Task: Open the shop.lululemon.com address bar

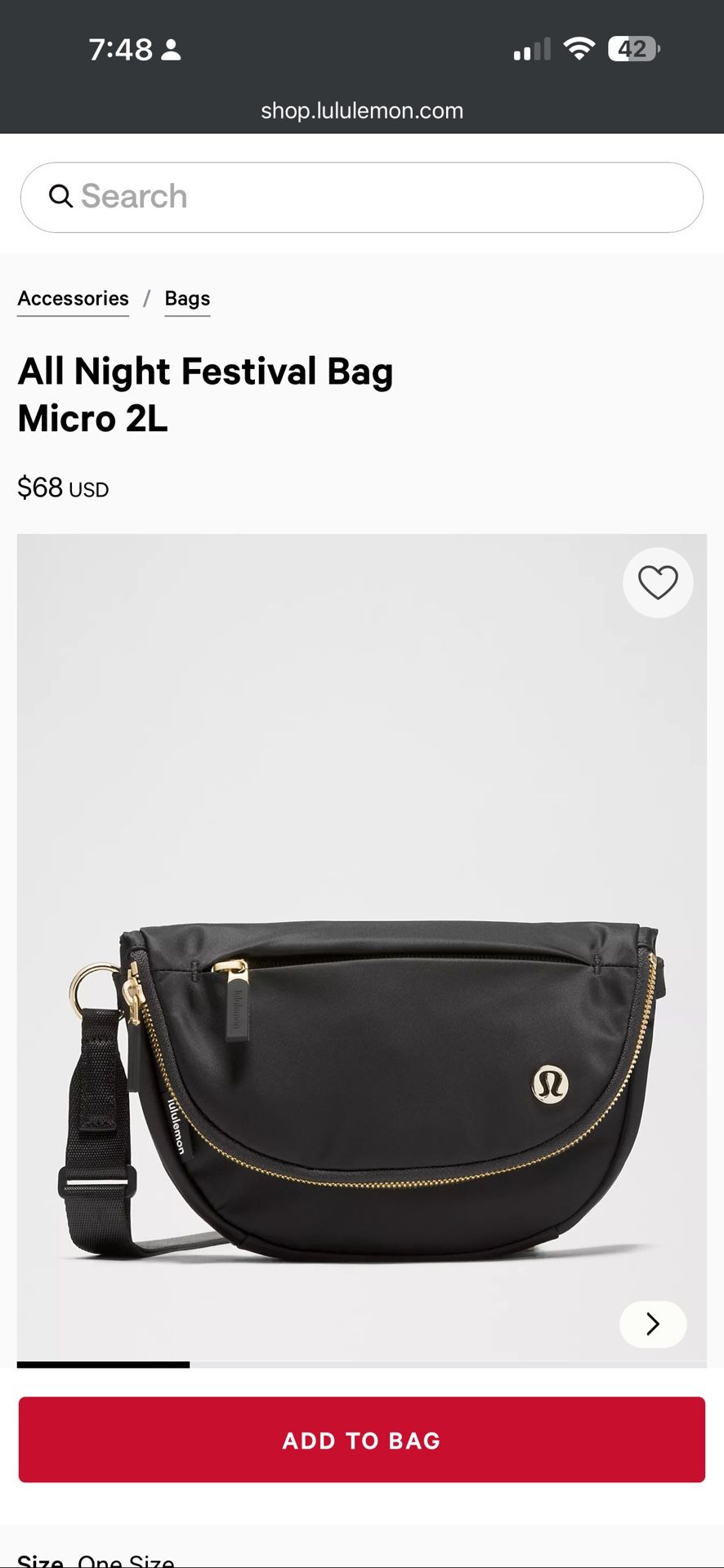Action: tap(362, 110)
